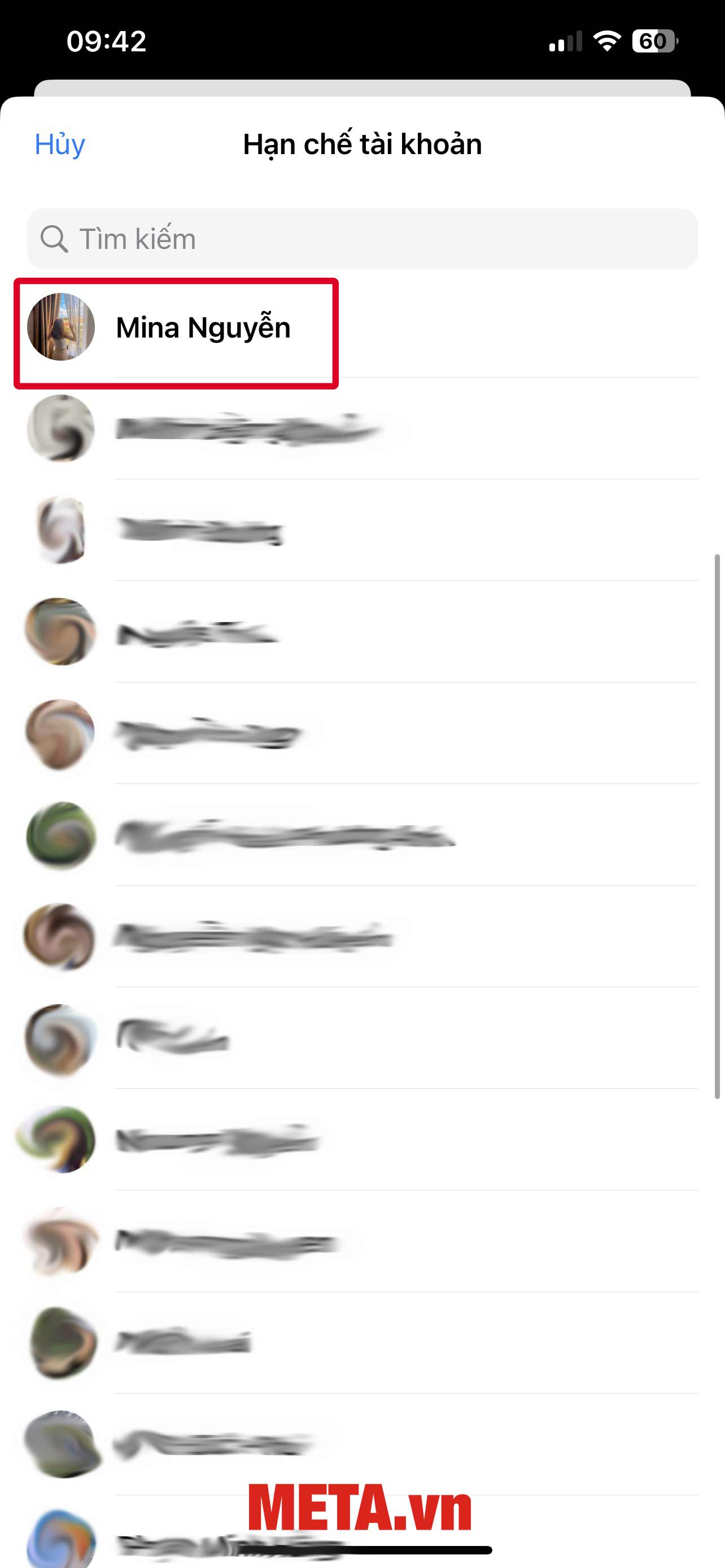Select Mina Nguyễn from the list
This screenshot has height=1568, width=725.
(x=203, y=328)
